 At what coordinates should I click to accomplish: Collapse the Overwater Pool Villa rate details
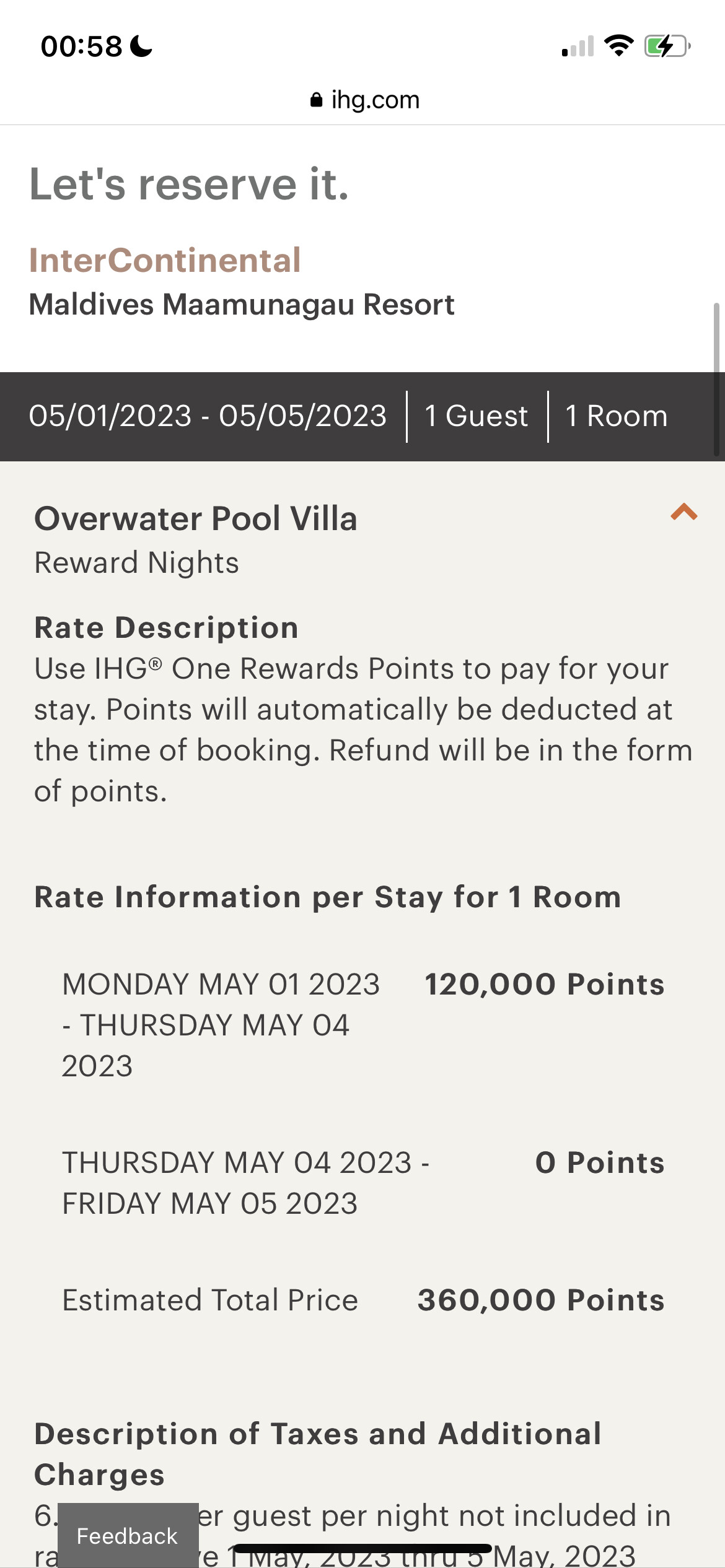click(684, 513)
